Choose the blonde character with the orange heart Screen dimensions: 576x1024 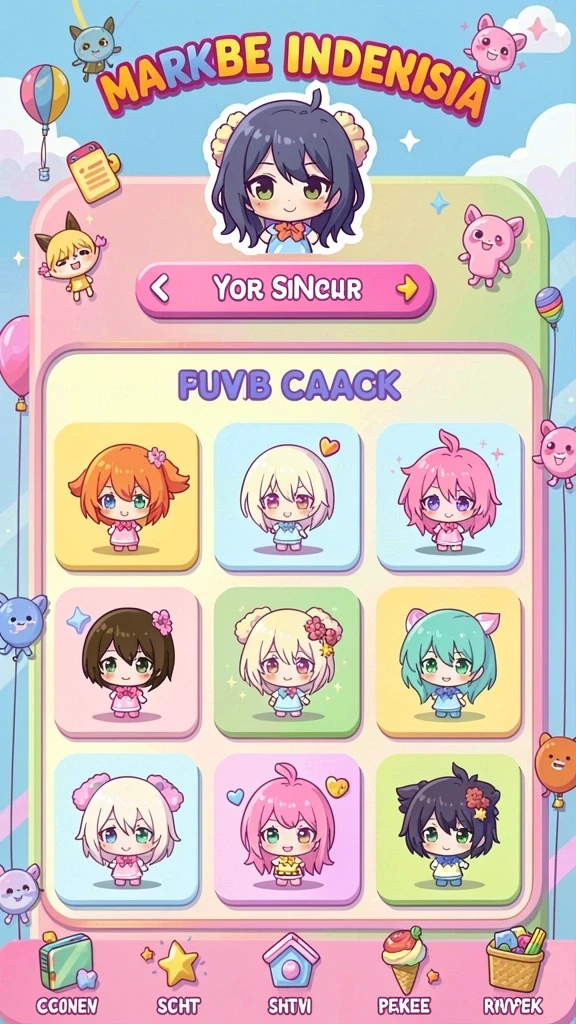click(x=287, y=496)
